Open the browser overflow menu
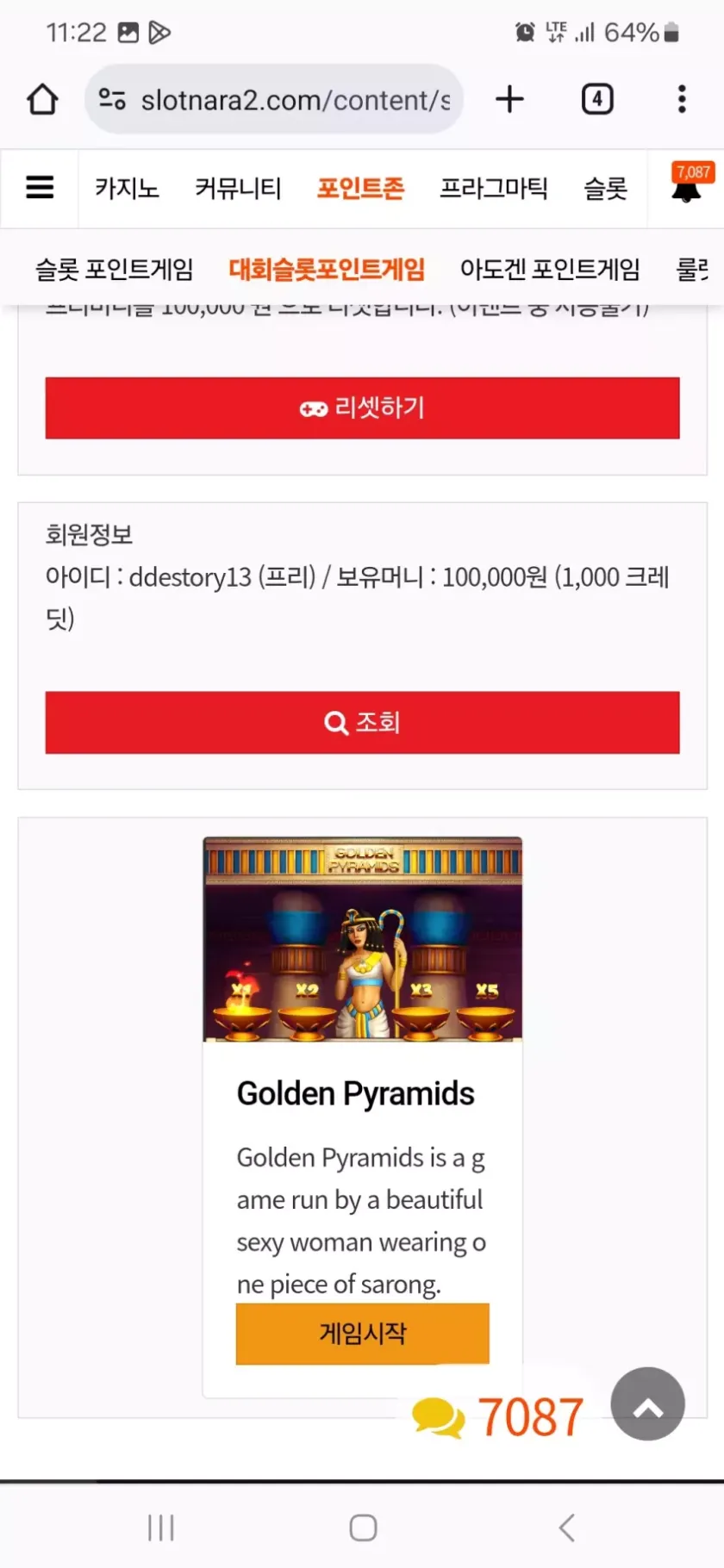The height and width of the screenshot is (1568, 724). [x=682, y=99]
